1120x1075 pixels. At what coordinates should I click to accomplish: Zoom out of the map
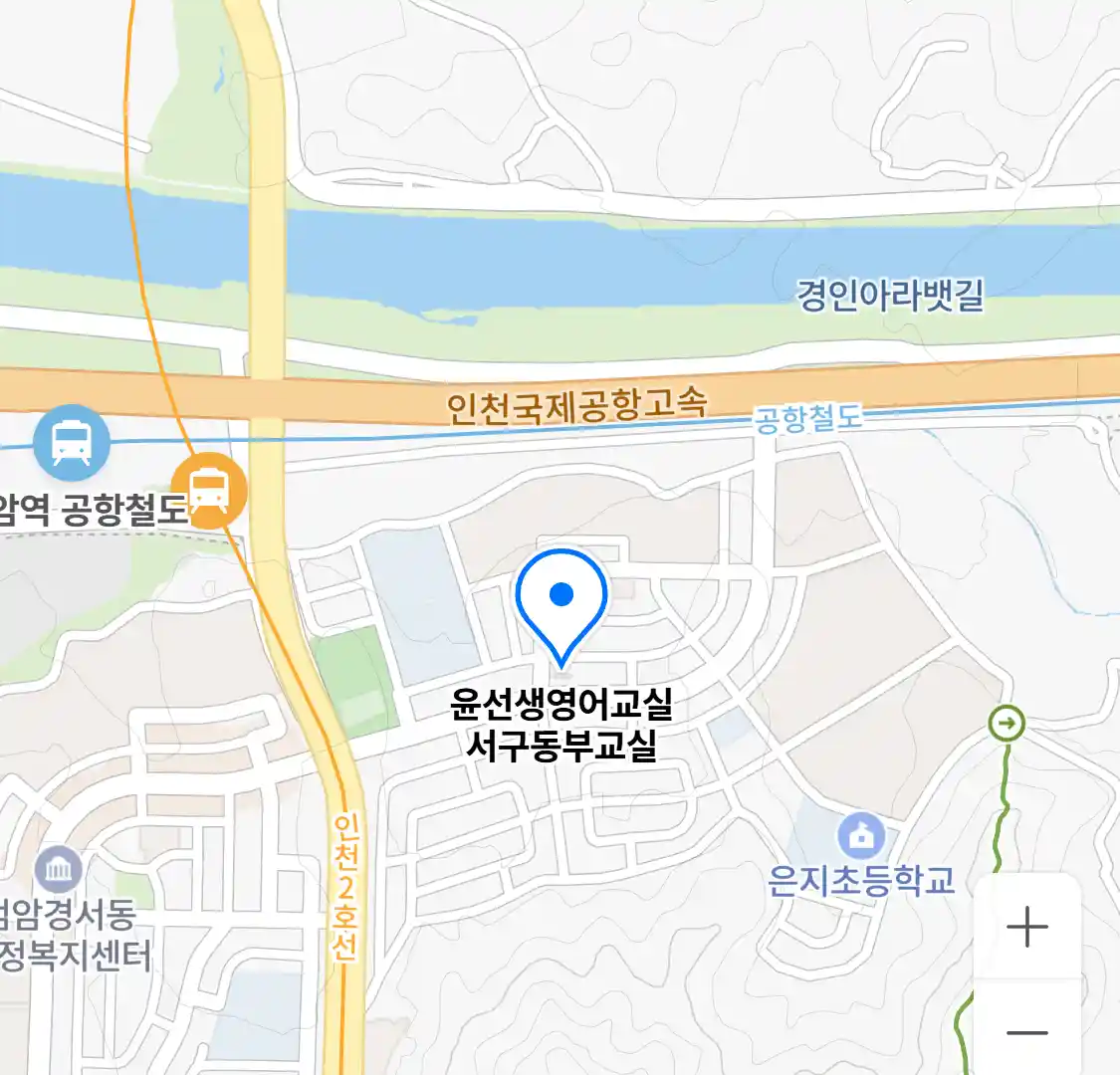point(1026,1032)
